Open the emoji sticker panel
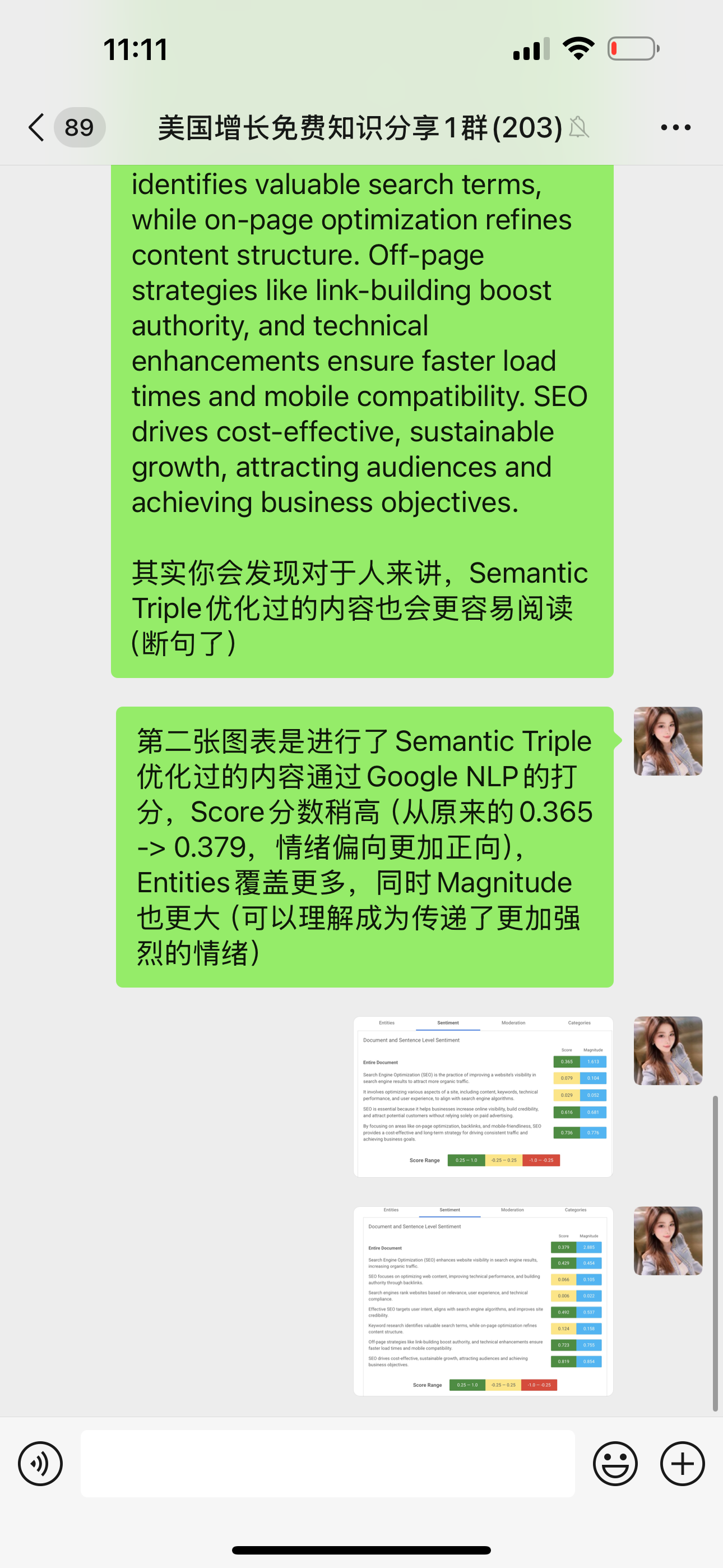723x1568 pixels. pyautogui.click(x=615, y=1463)
